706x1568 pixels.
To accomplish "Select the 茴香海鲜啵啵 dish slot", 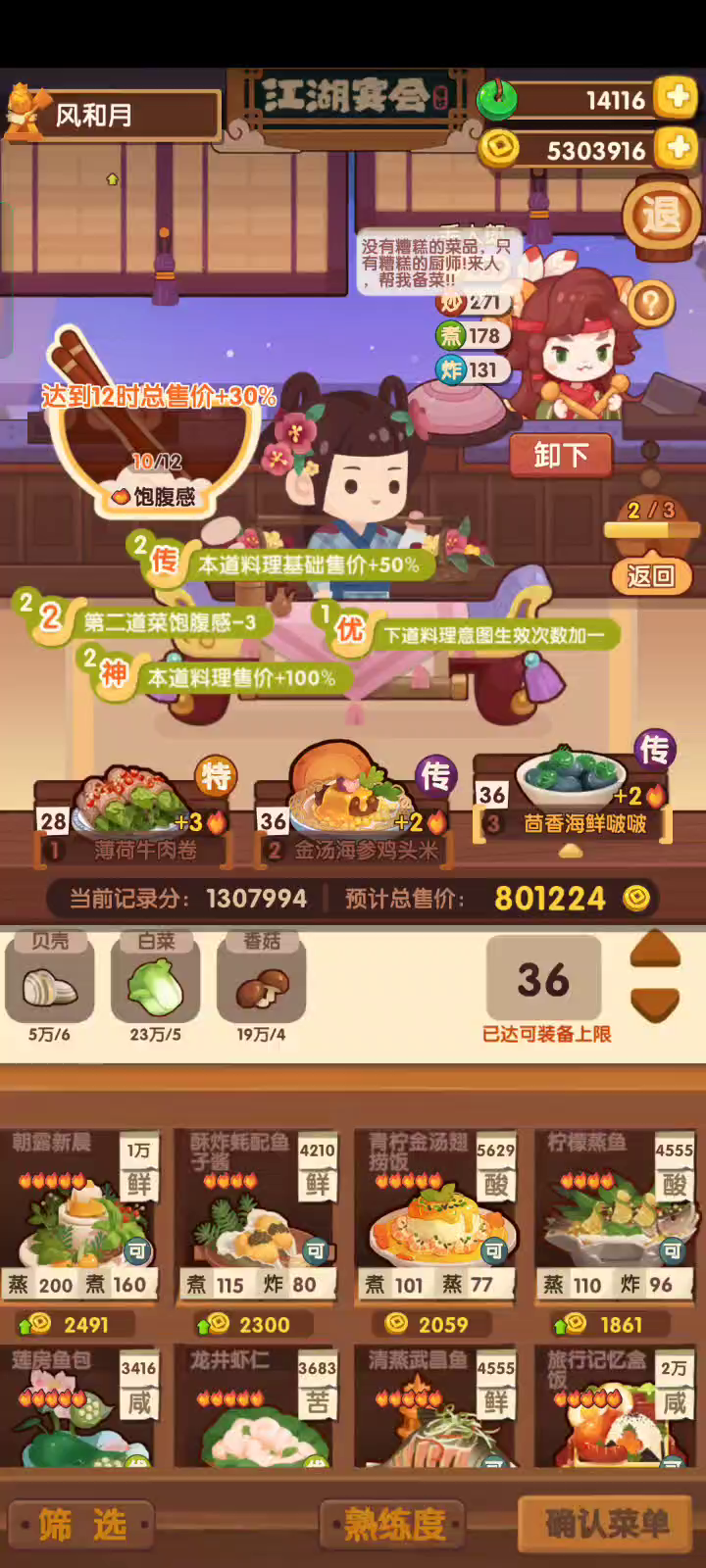I will tap(571, 796).
